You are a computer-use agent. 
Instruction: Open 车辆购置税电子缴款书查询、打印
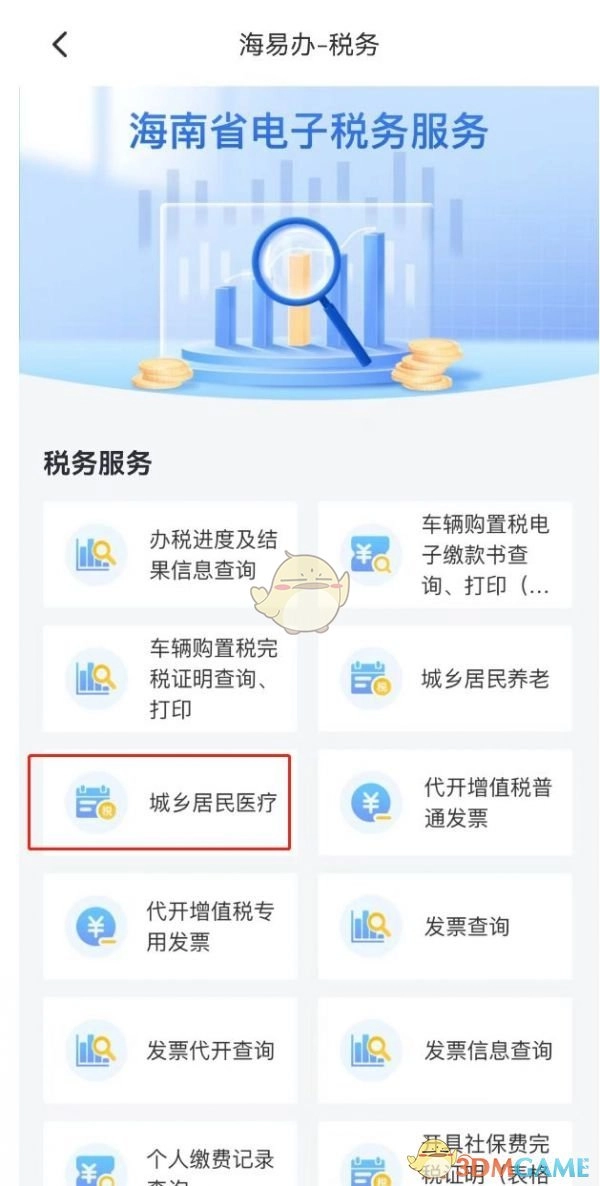(x=445, y=555)
